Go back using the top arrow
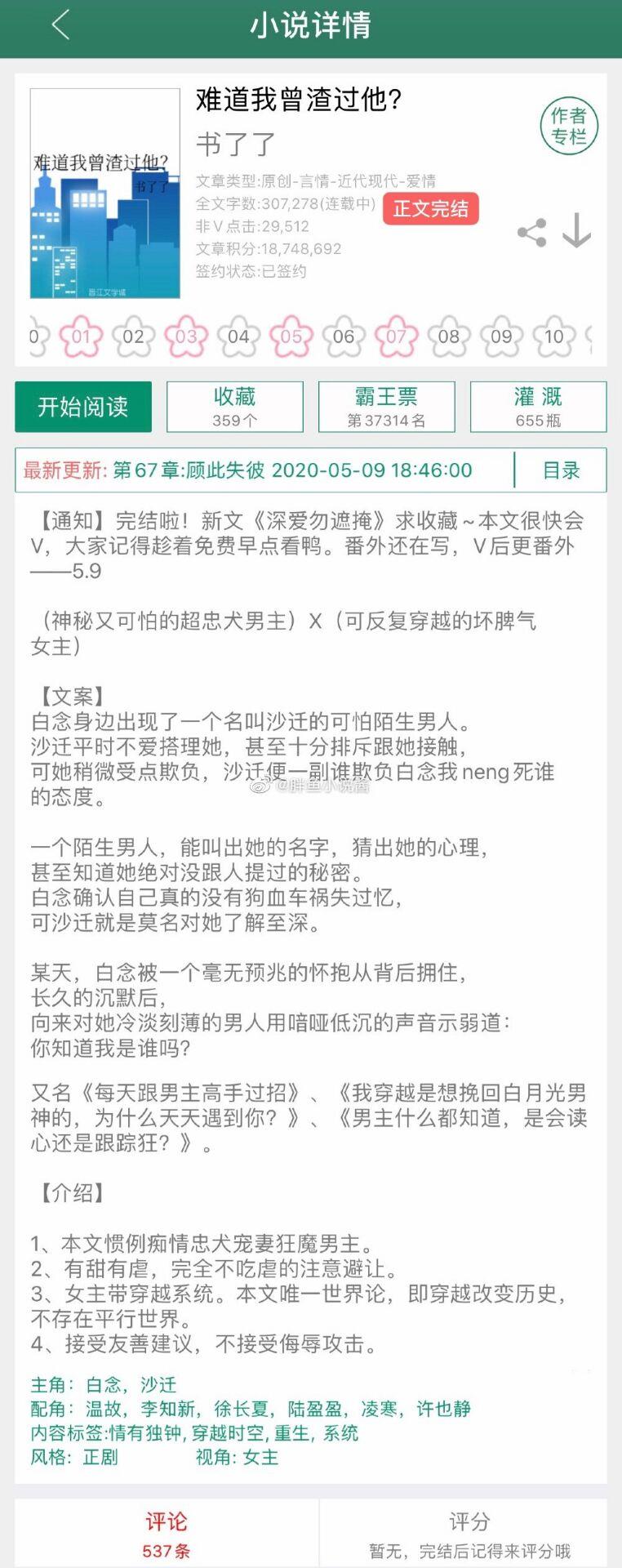The image size is (622, 1568). (61, 25)
